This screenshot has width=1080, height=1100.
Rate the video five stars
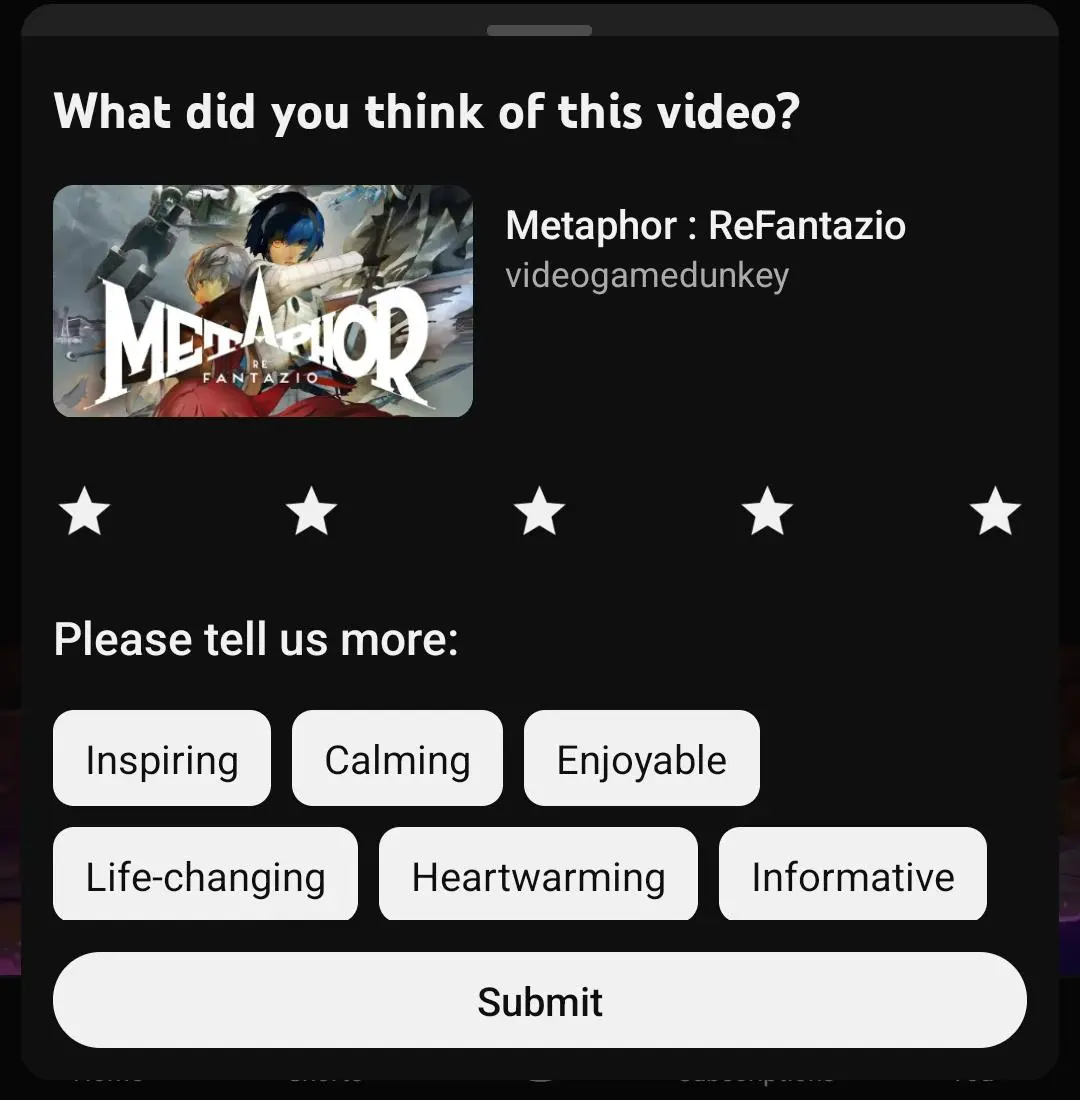995,512
